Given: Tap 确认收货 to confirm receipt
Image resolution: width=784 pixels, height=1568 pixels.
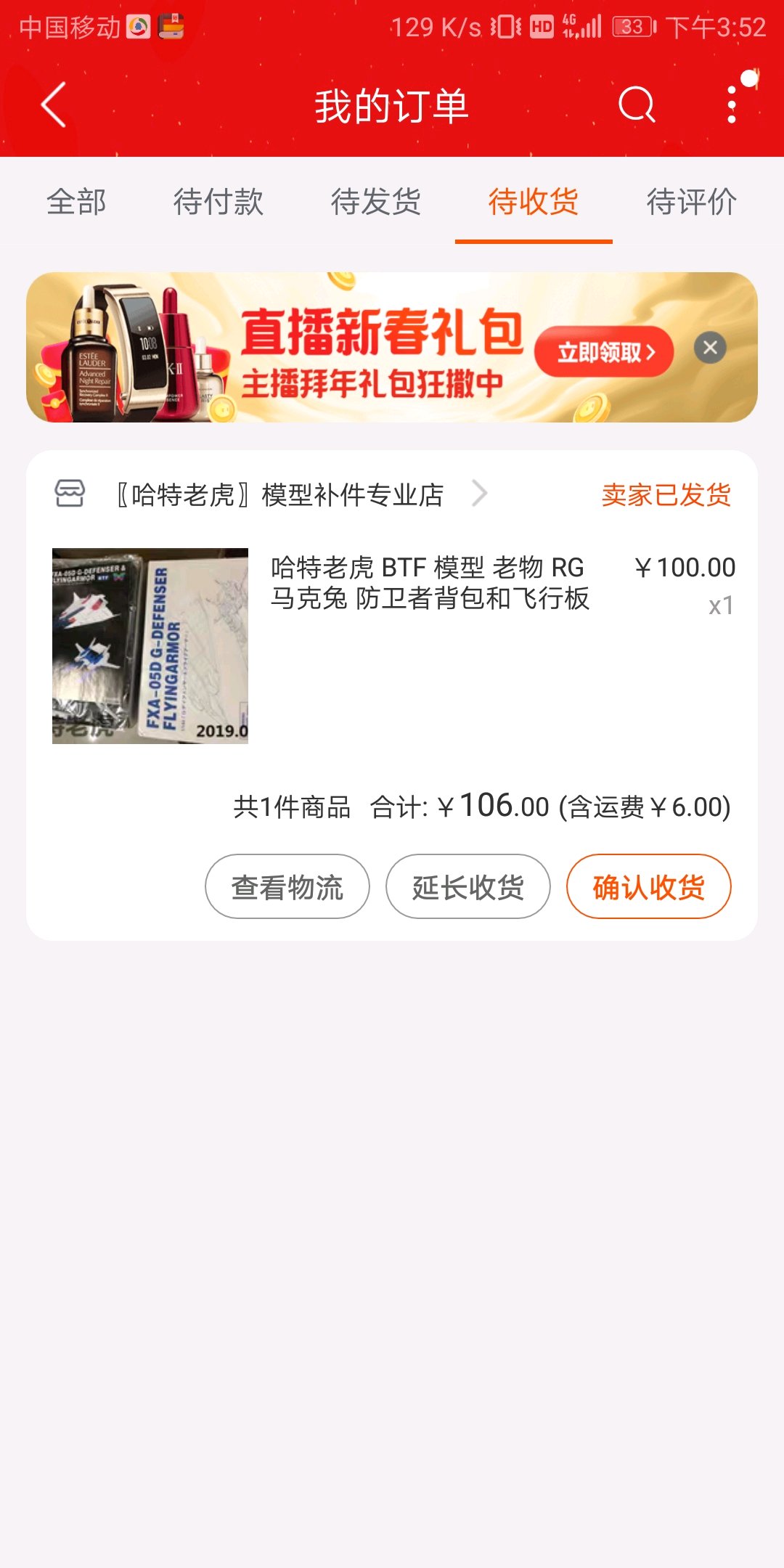Looking at the screenshot, I should tap(649, 886).
